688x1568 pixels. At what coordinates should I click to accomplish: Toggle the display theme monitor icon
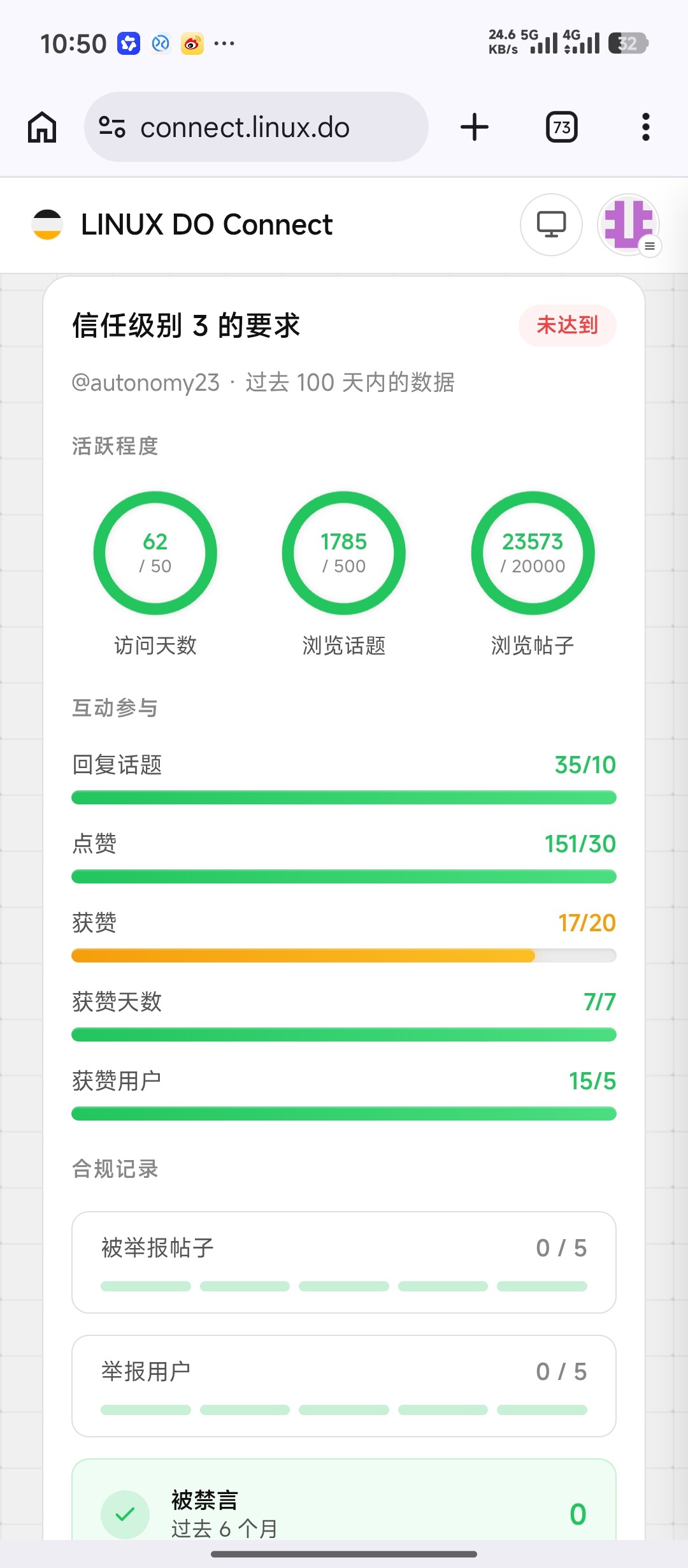pyautogui.click(x=551, y=224)
